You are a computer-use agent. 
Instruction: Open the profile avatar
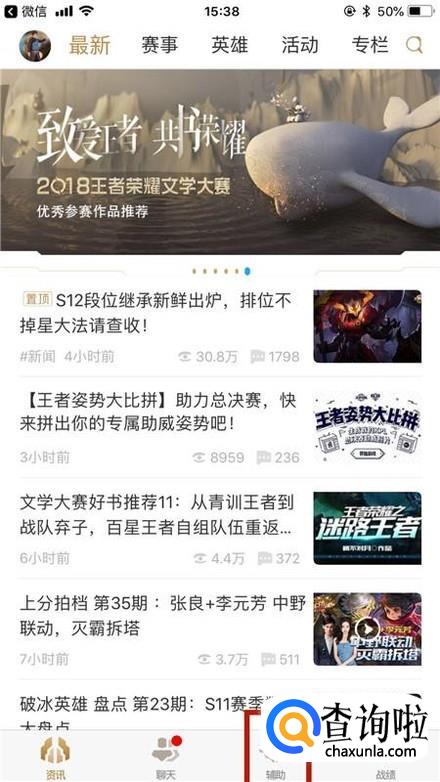pyautogui.click(x=35, y=46)
